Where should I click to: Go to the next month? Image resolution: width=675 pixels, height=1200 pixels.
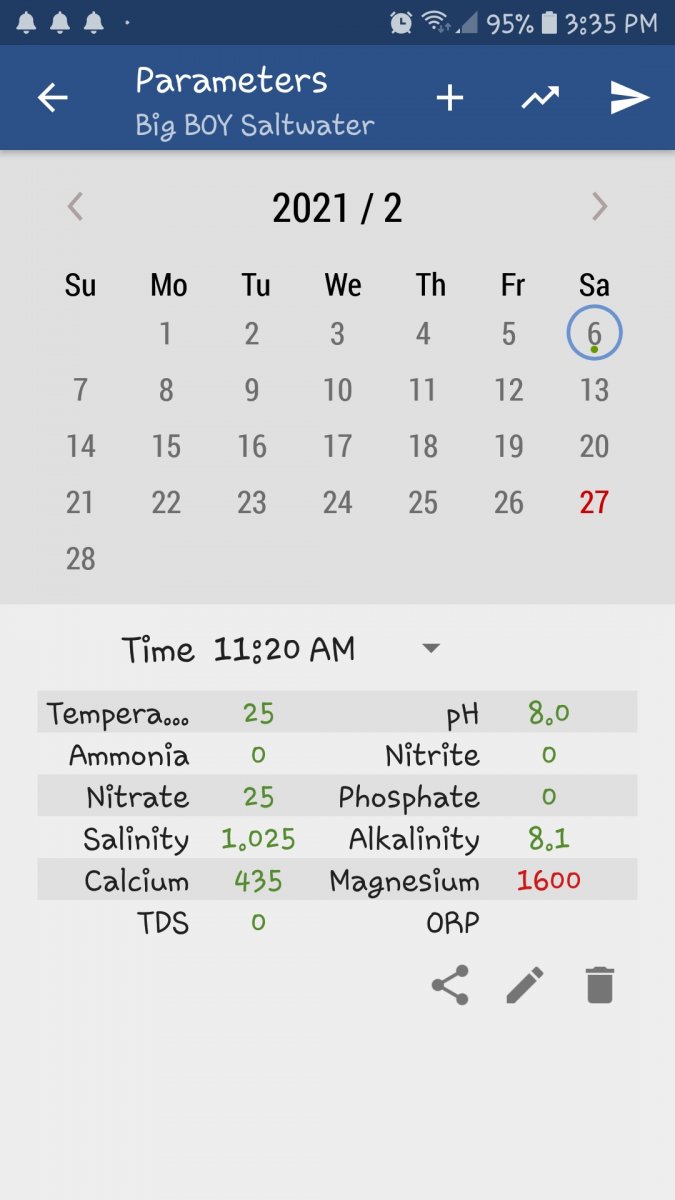[599, 207]
